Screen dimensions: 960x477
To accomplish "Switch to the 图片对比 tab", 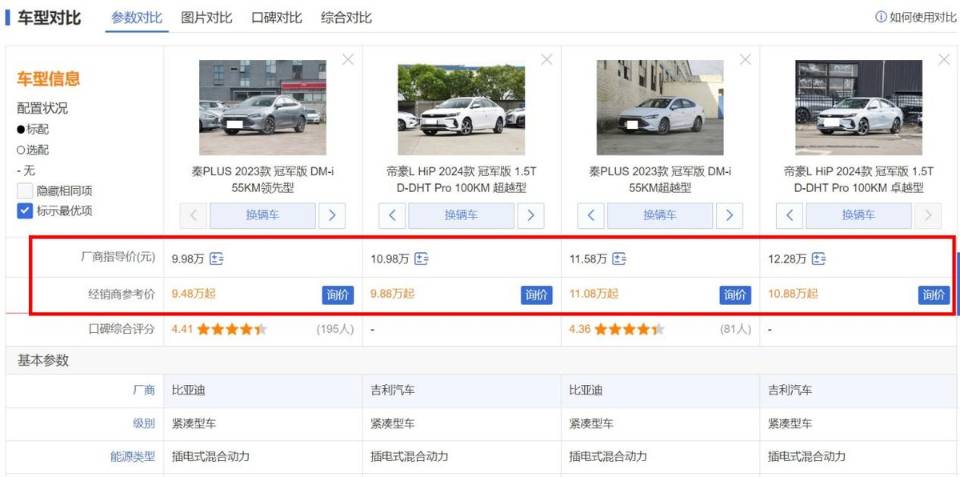I will click(207, 17).
